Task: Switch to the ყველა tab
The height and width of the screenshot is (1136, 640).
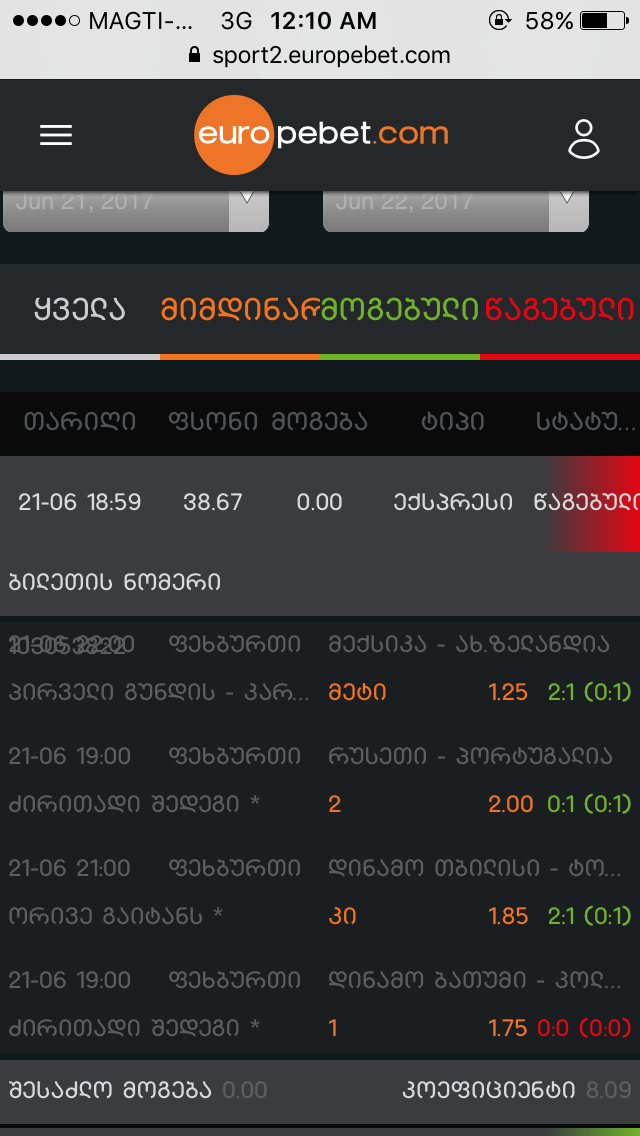Action: tap(80, 310)
